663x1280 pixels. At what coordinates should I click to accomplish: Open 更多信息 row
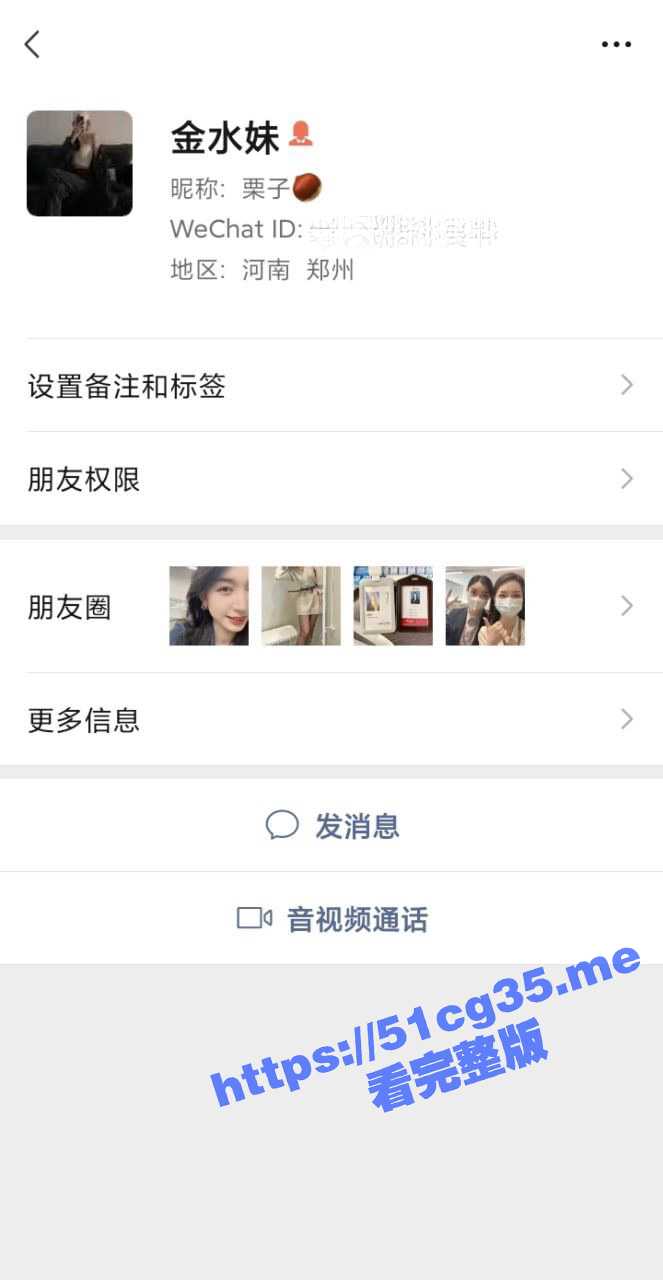[331, 719]
